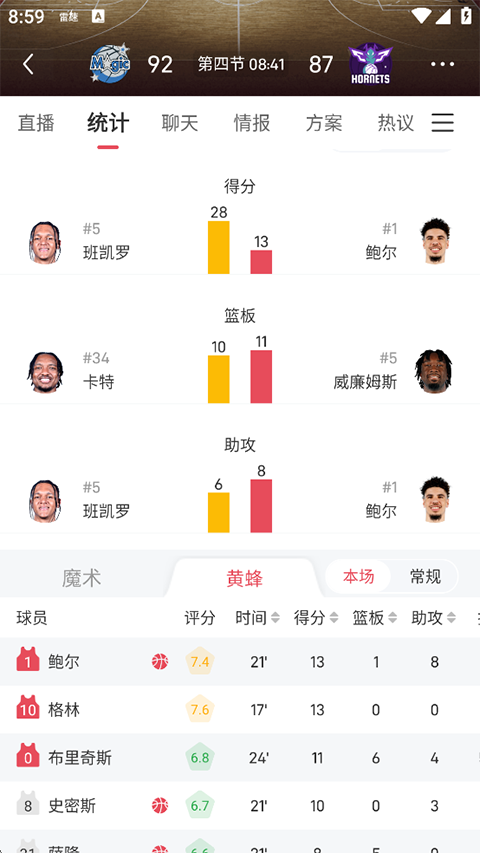This screenshot has width=480, height=853.
Task: Switch to the 情报 tab
Action: click(x=252, y=123)
